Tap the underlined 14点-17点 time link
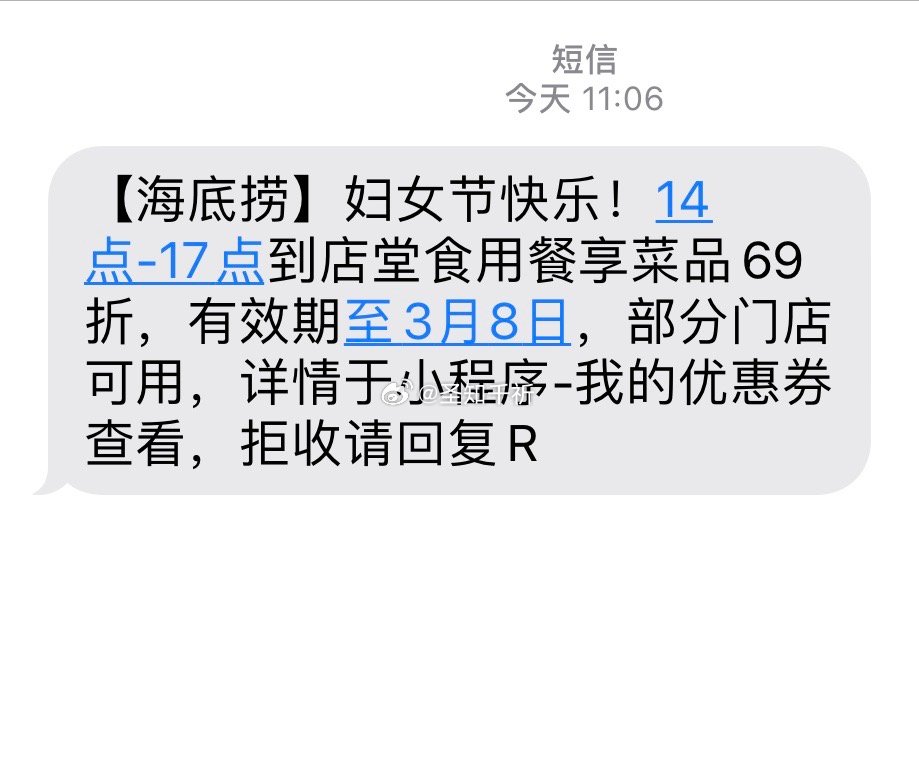This screenshot has height=783, width=919. 175,265
